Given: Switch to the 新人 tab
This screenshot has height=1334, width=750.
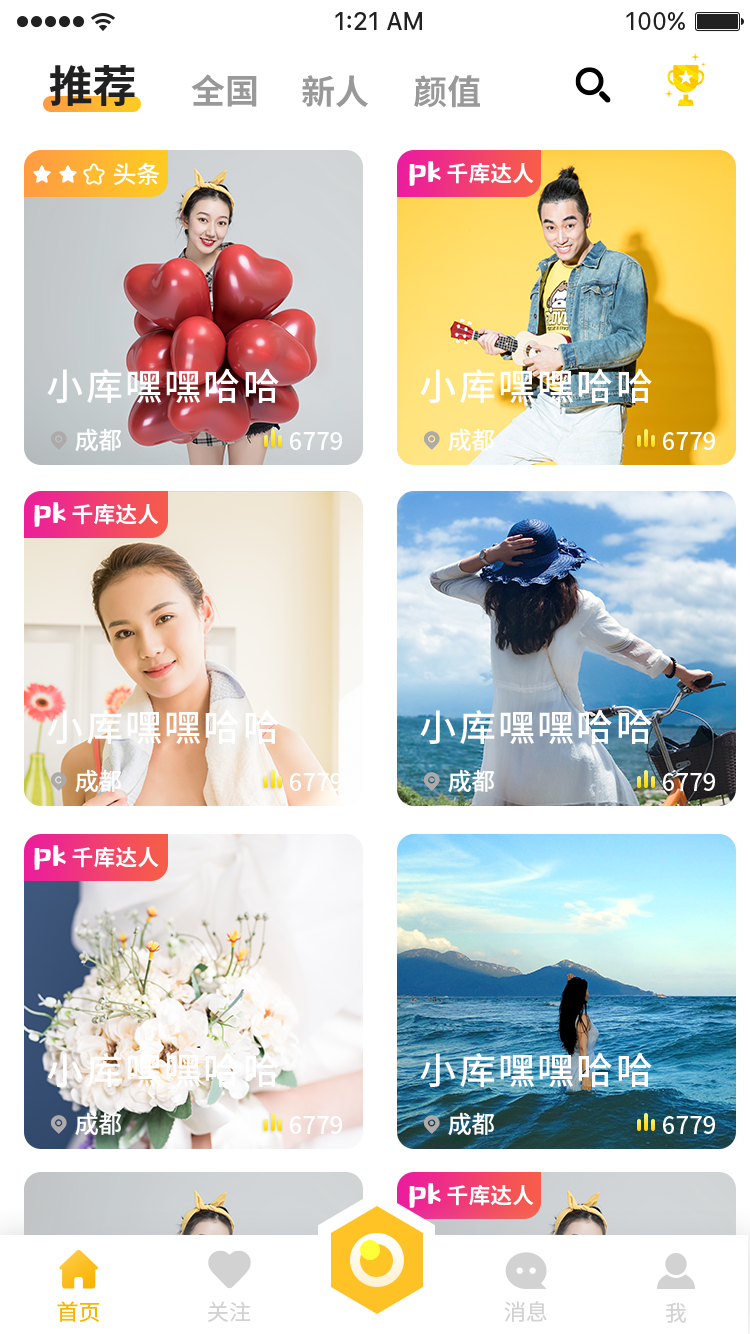Looking at the screenshot, I should [335, 91].
